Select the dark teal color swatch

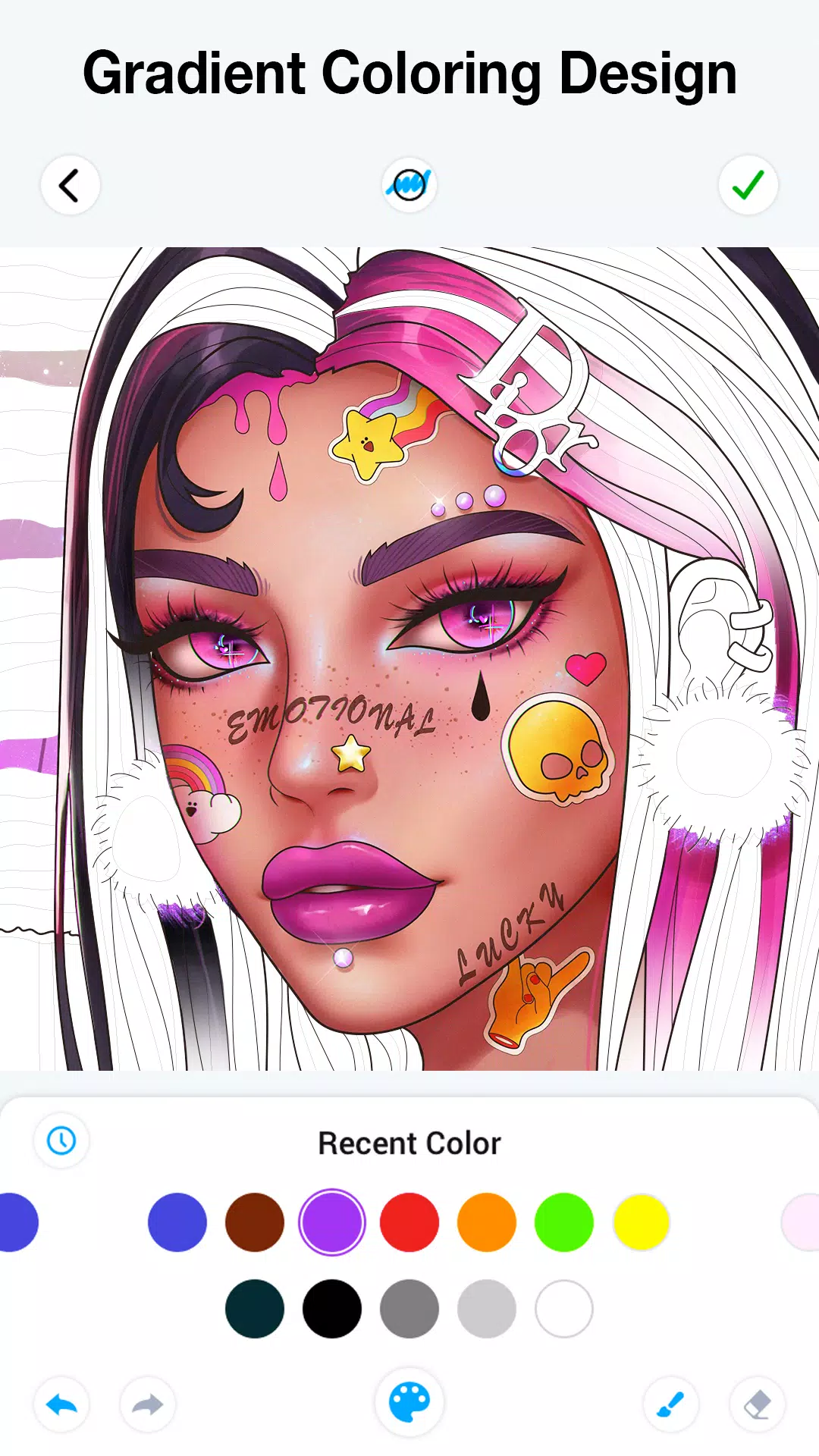coord(255,1309)
